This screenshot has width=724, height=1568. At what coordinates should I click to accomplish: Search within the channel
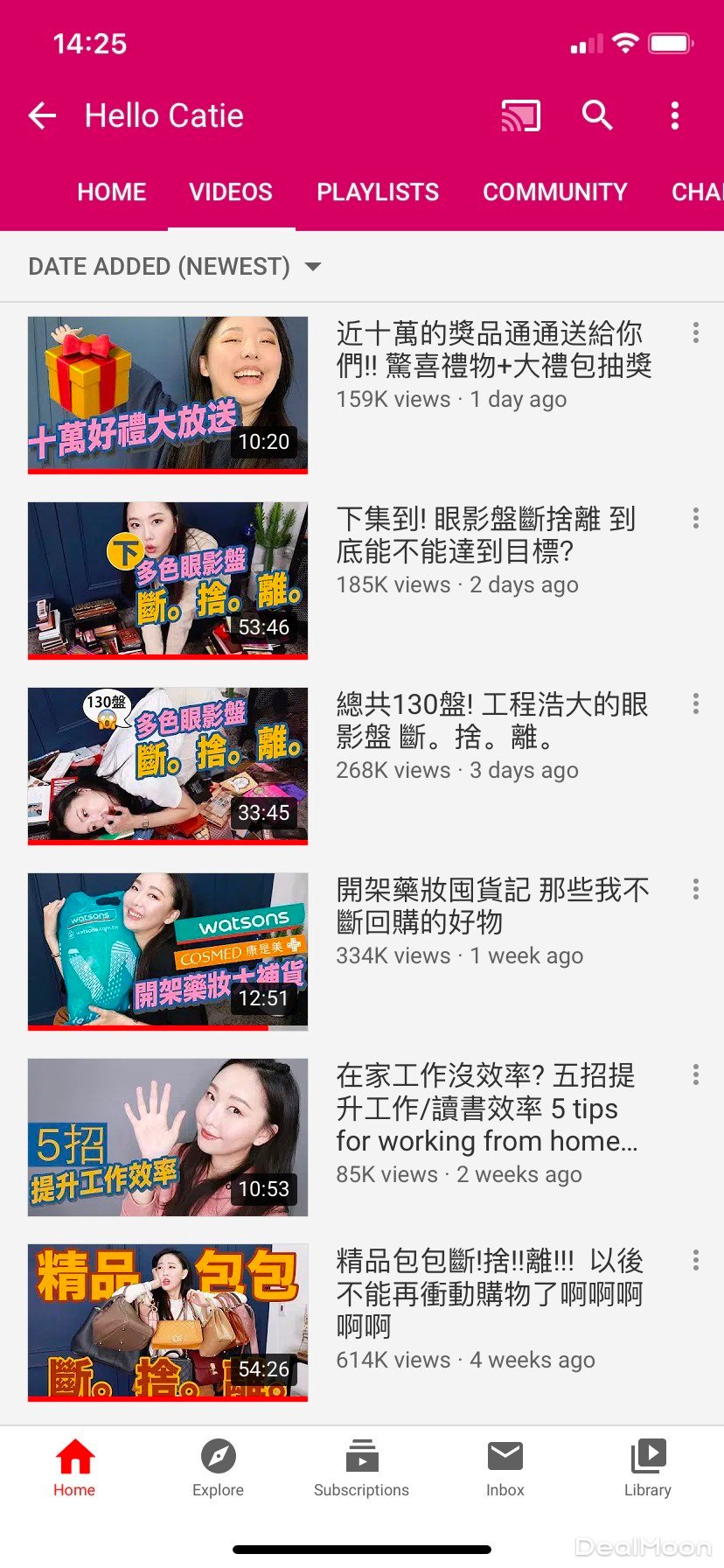pos(597,115)
